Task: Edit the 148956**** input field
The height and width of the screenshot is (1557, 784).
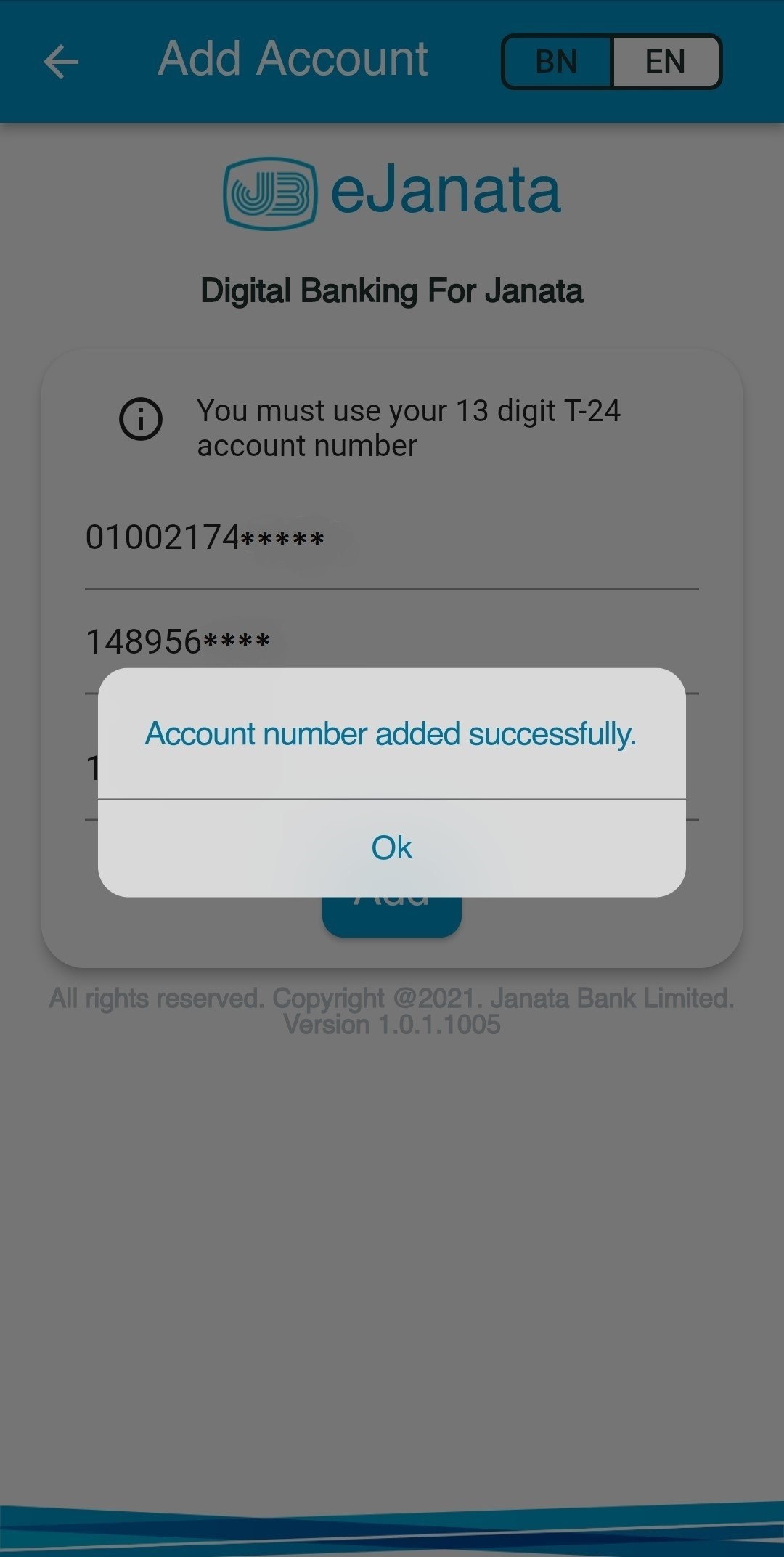Action: (391, 643)
